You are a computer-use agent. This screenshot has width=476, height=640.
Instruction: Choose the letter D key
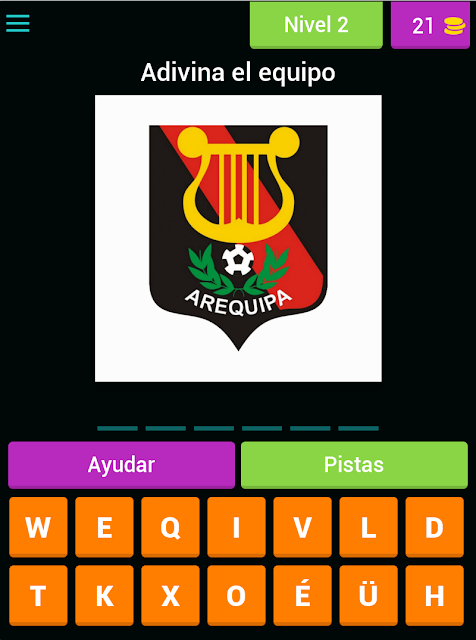click(434, 527)
